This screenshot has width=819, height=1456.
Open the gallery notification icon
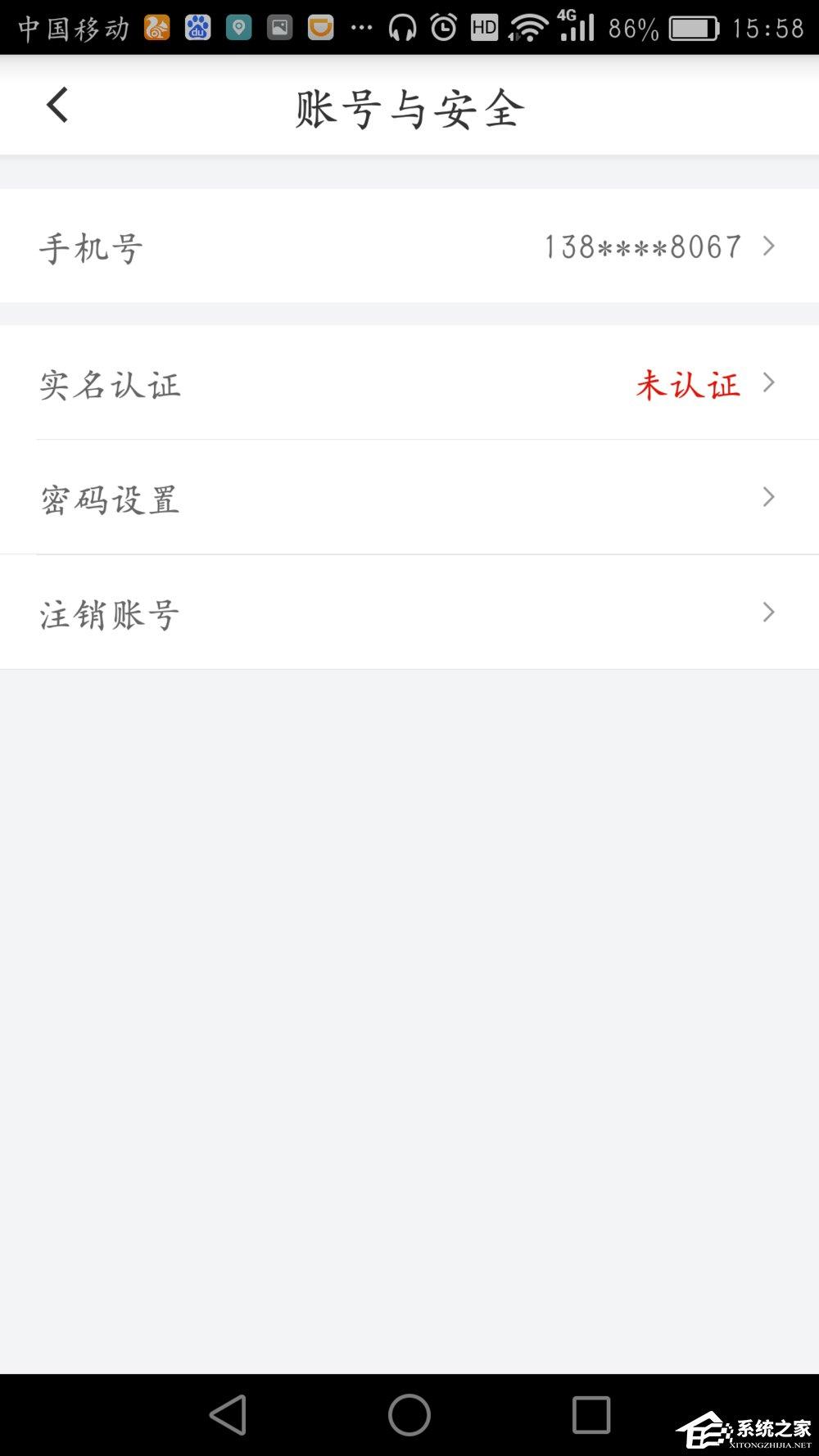tap(279, 27)
